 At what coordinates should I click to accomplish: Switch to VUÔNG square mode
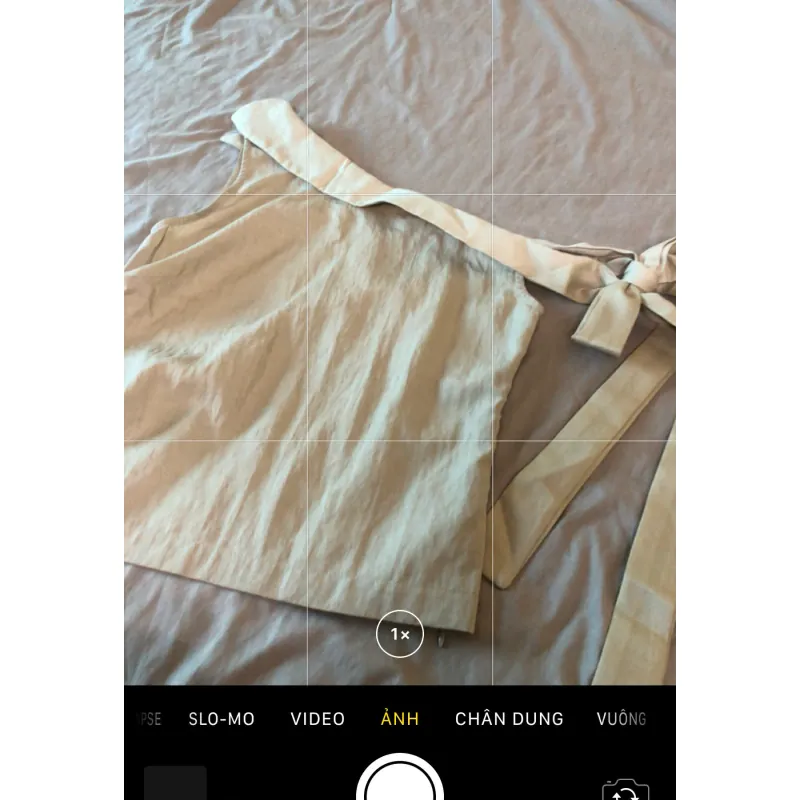(621, 719)
